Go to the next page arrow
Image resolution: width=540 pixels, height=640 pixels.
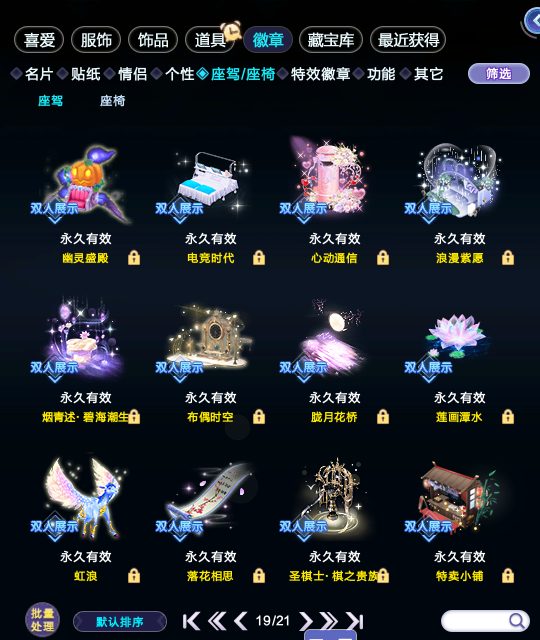[306, 621]
